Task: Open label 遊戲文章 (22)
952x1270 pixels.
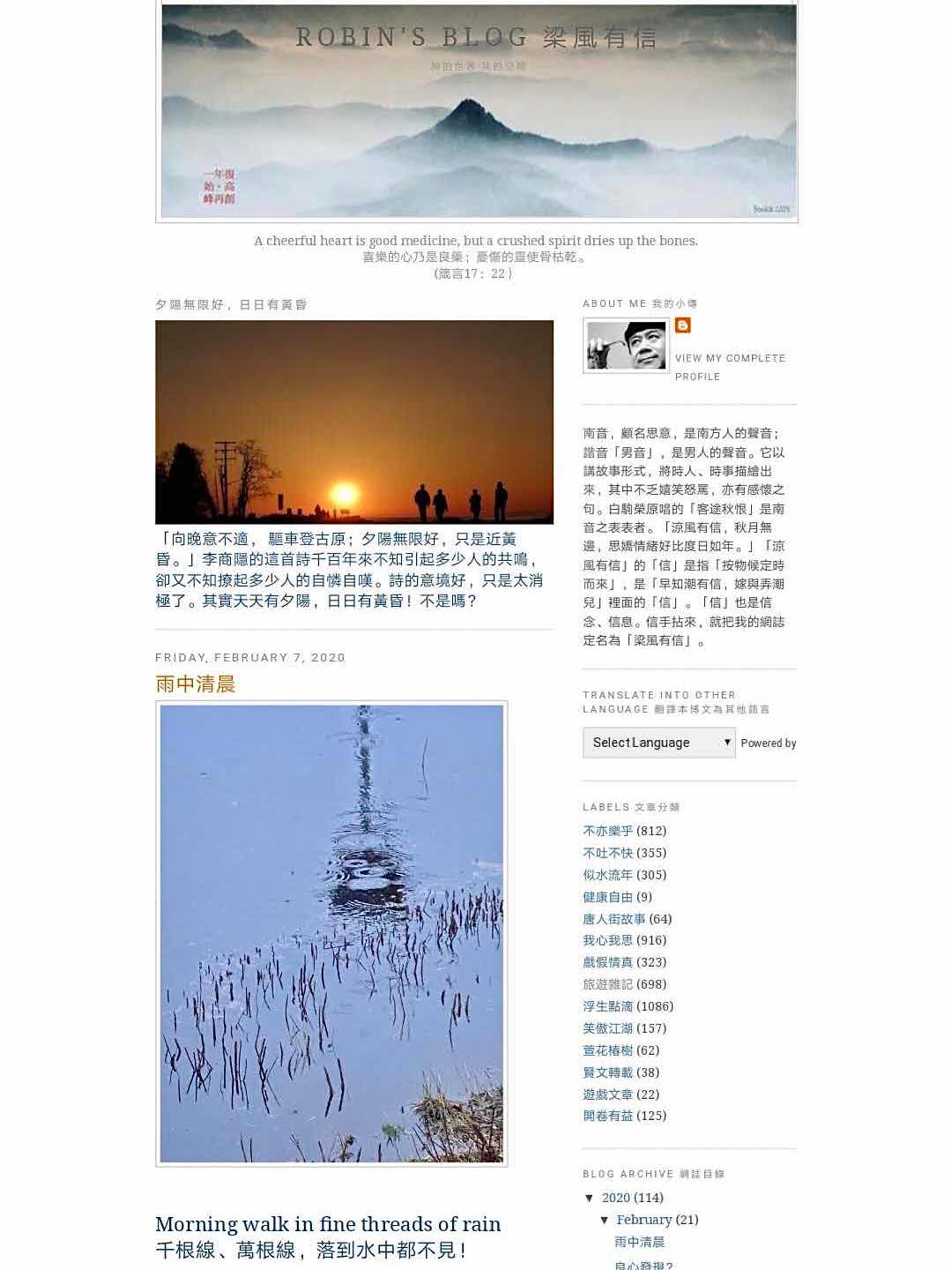Action: coord(607,1094)
